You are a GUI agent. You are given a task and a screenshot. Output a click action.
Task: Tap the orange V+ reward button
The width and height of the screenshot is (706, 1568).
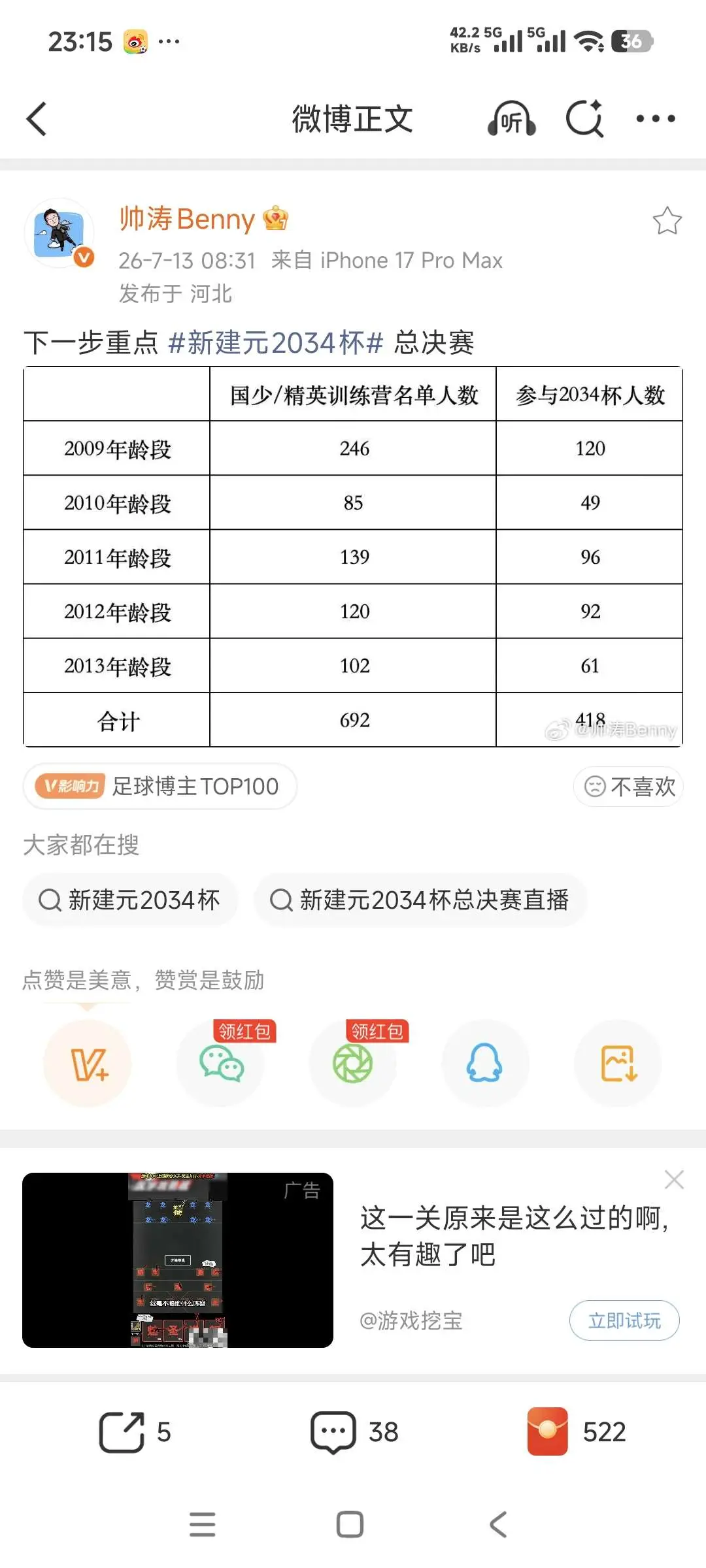[x=88, y=1064]
